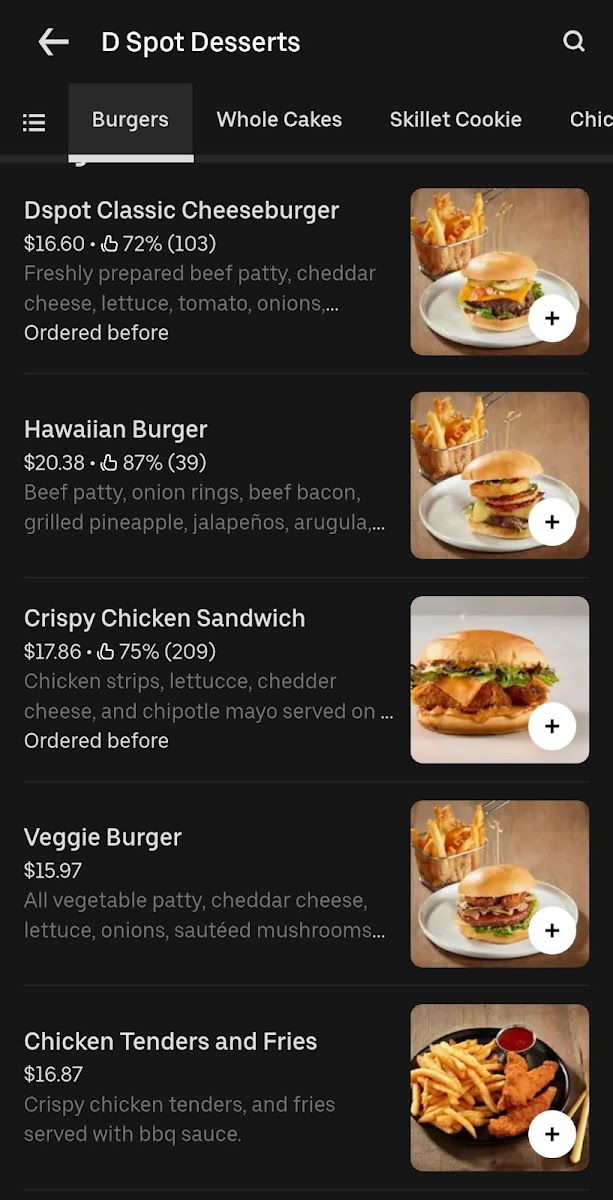613x1200 pixels.
Task: Select the Burgers tab
Action: click(x=130, y=120)
